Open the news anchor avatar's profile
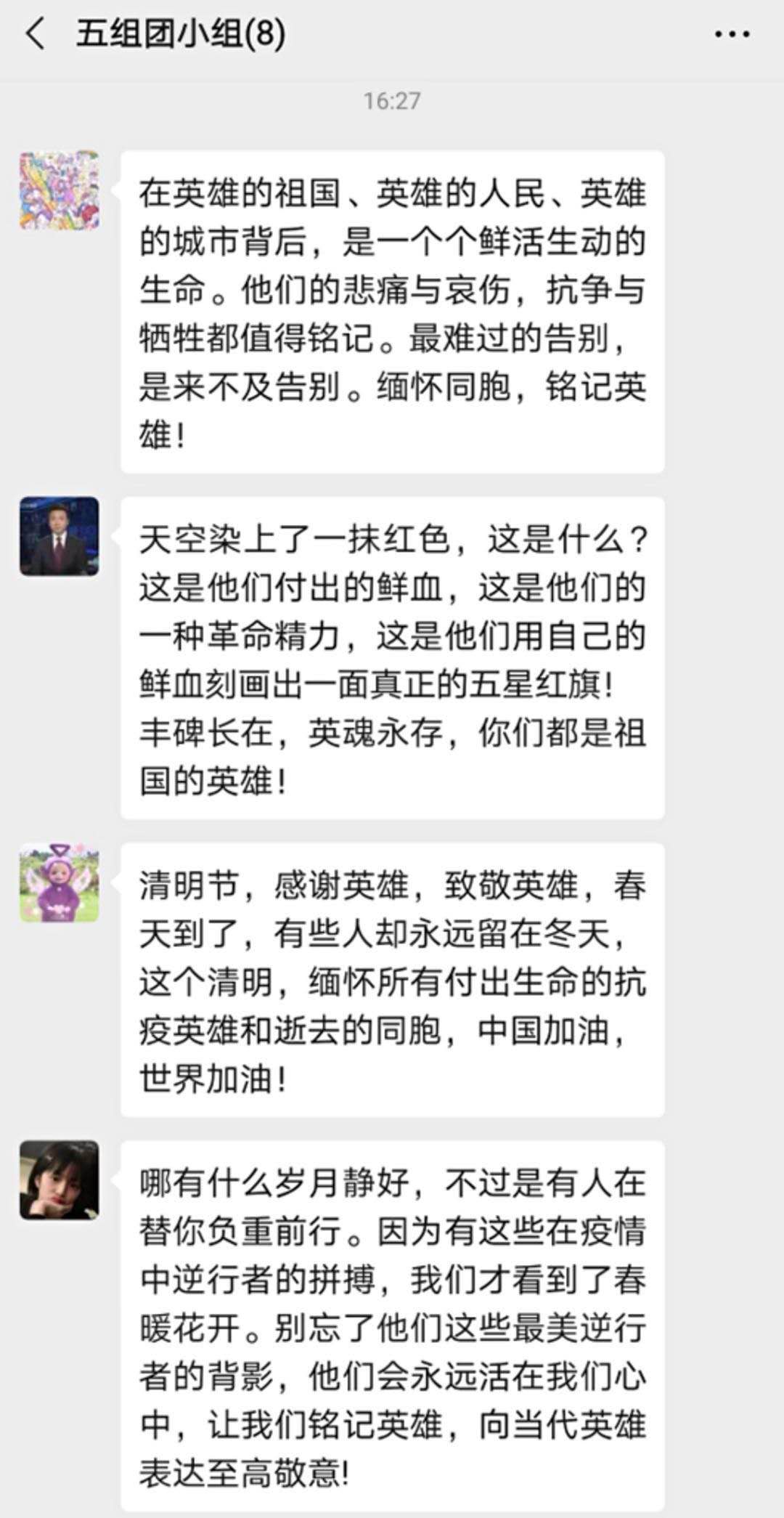The height and width of the screenshot is (1518, 784). tap(59, 536)
